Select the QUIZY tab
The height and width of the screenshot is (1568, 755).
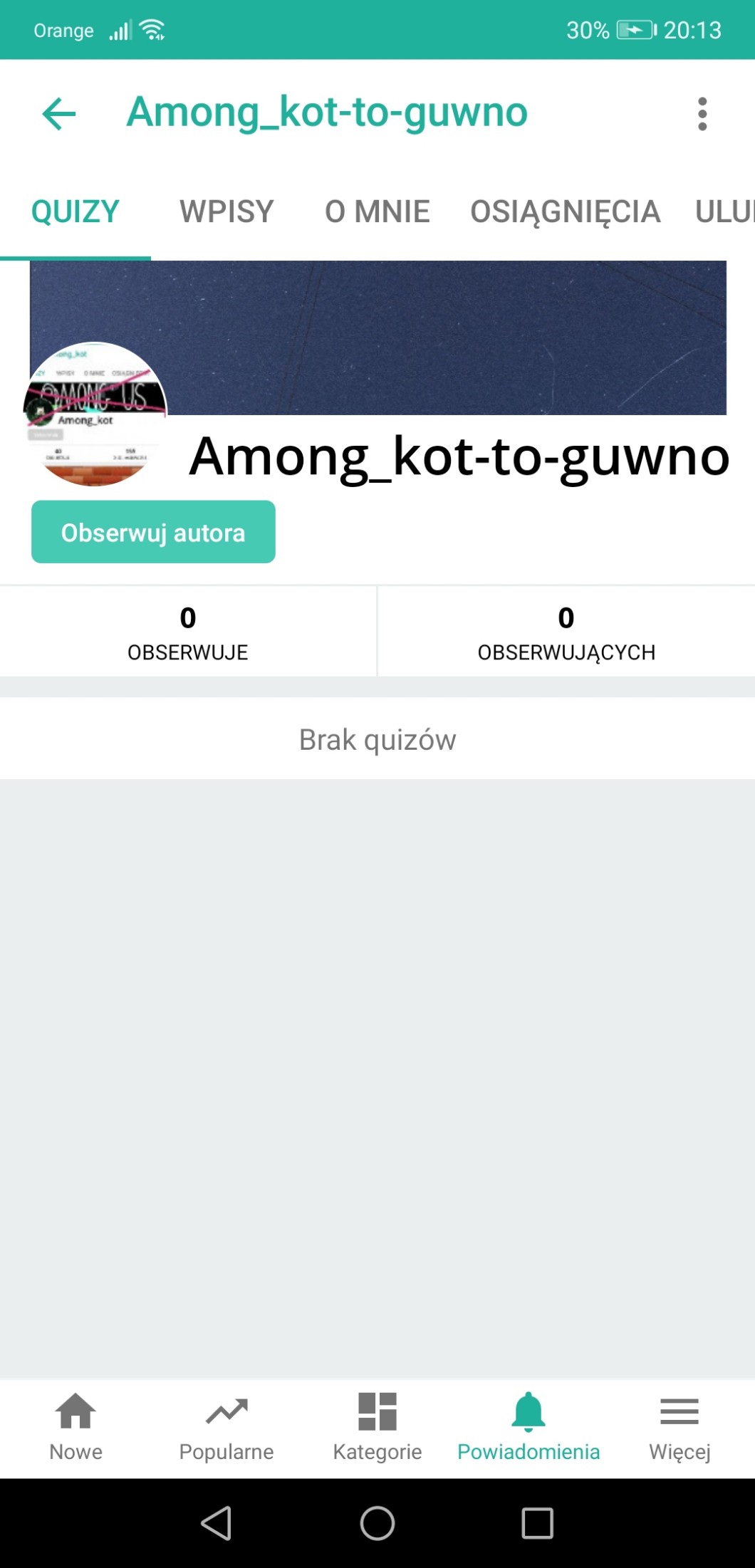[x=75, y=211]
